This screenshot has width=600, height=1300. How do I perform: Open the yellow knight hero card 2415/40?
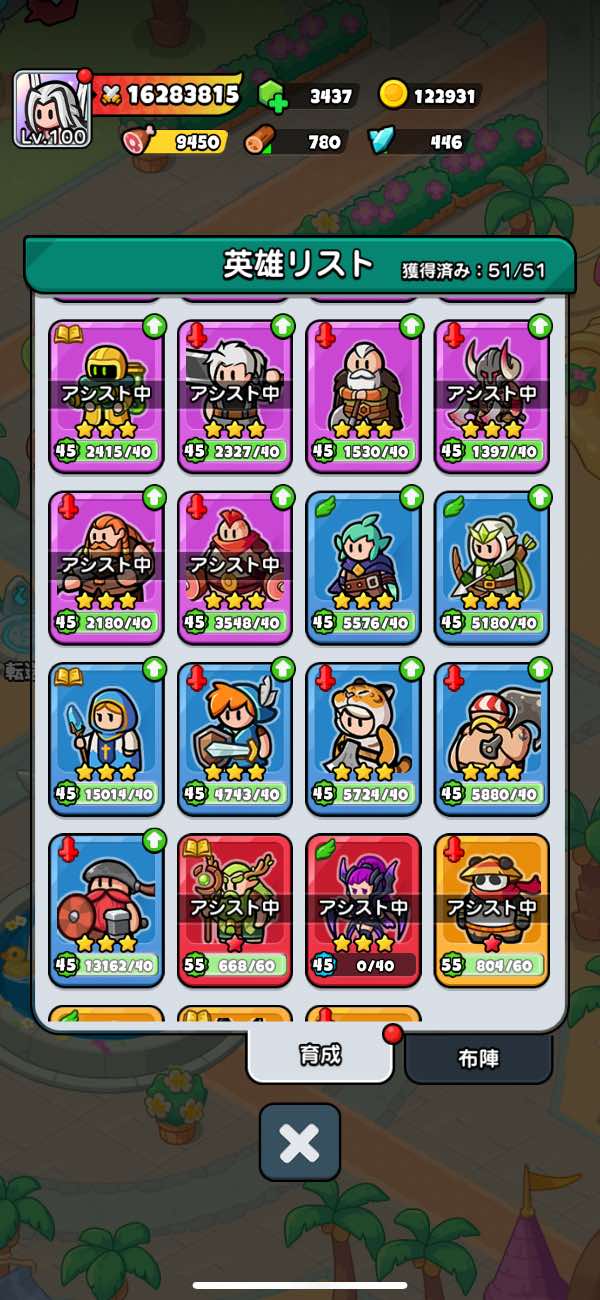tap(106, 396)
